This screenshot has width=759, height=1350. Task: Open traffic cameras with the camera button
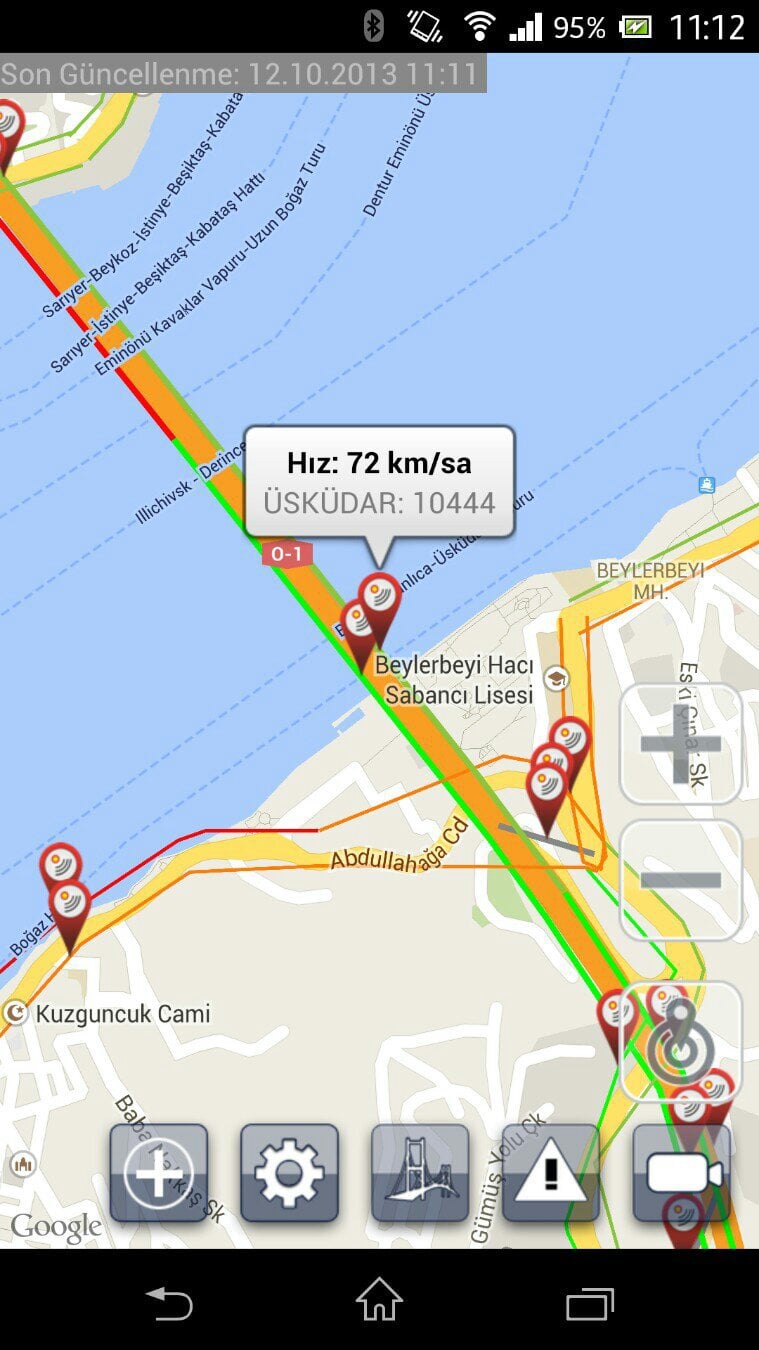pos(682,1173)
